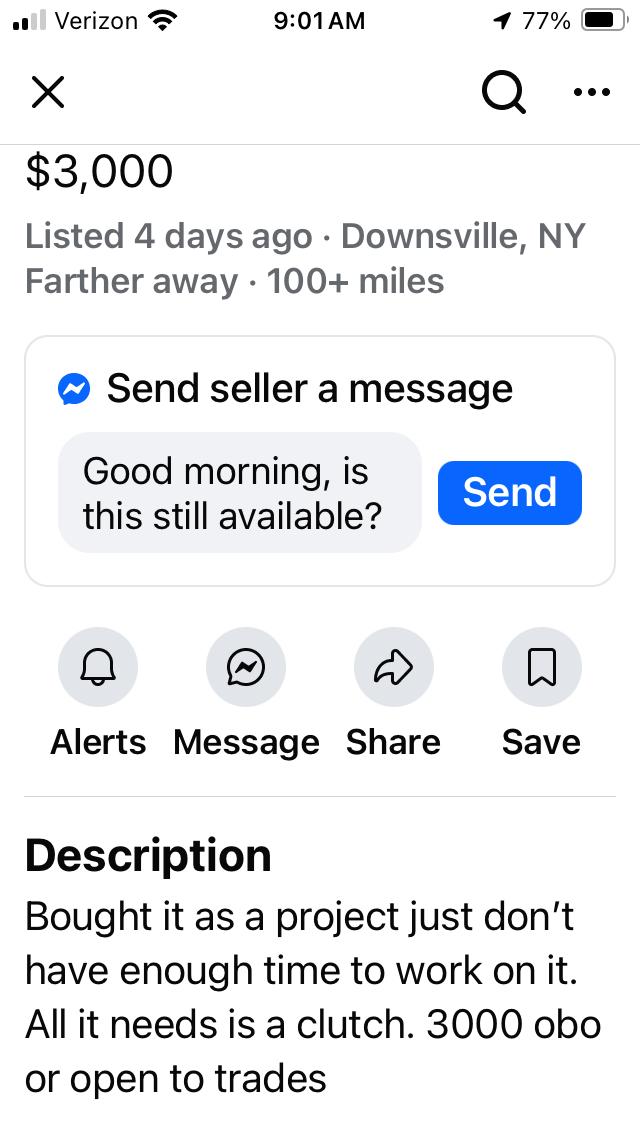This screenshot has width=640, height=1136.
Task: Send the message to the seller
Action: [x=509, y=492]
